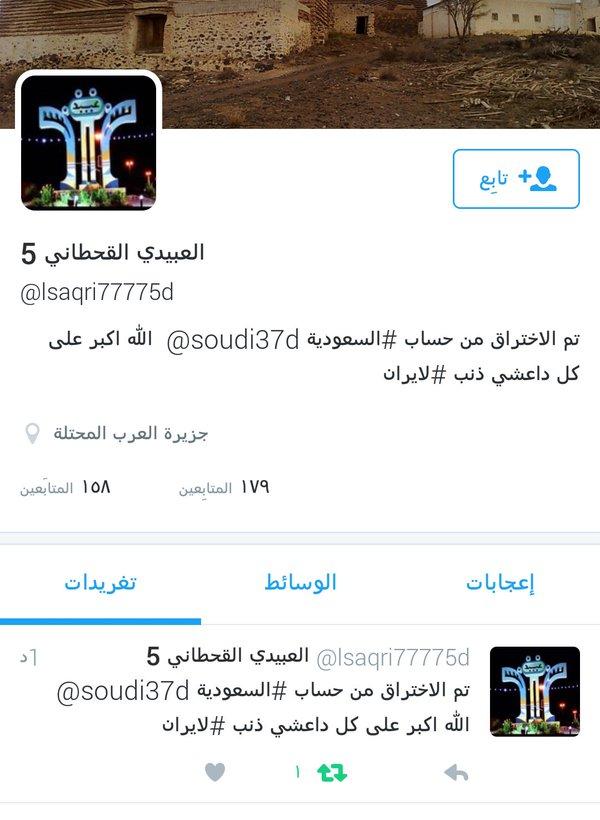Viewport: 600px width, 820px height.
Task: Retweet the tweet
Action: click(331, 772)
